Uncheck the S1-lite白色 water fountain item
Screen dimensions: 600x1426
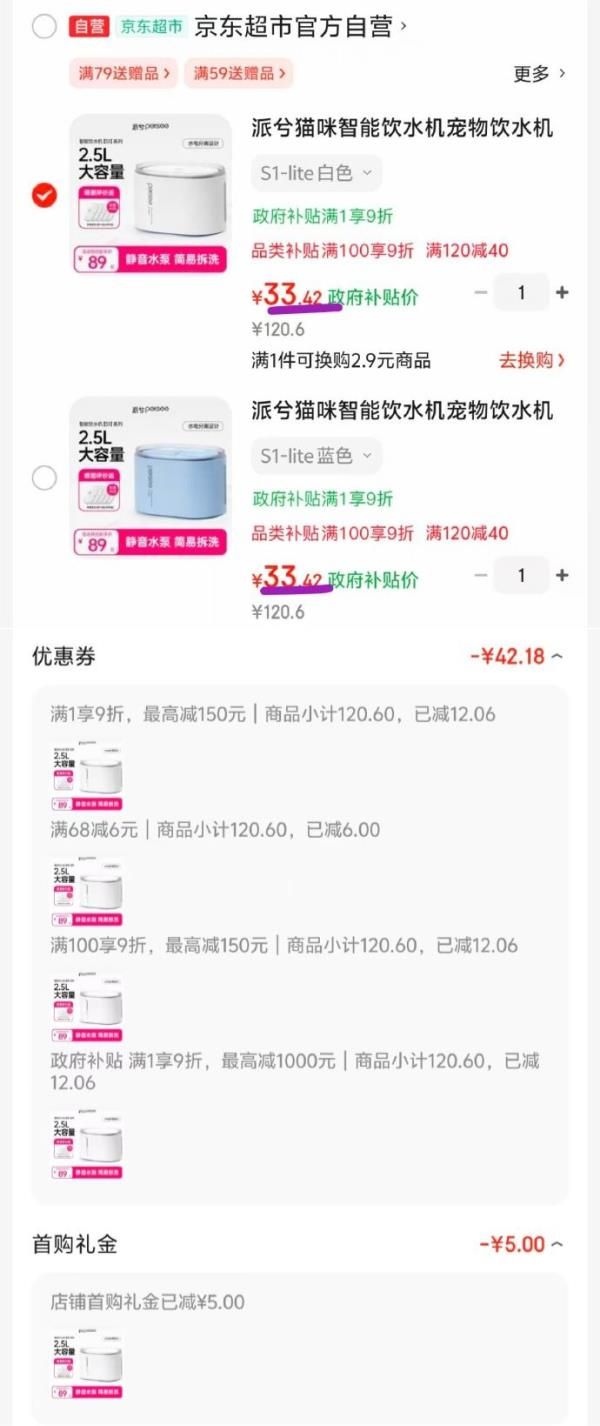44,194
